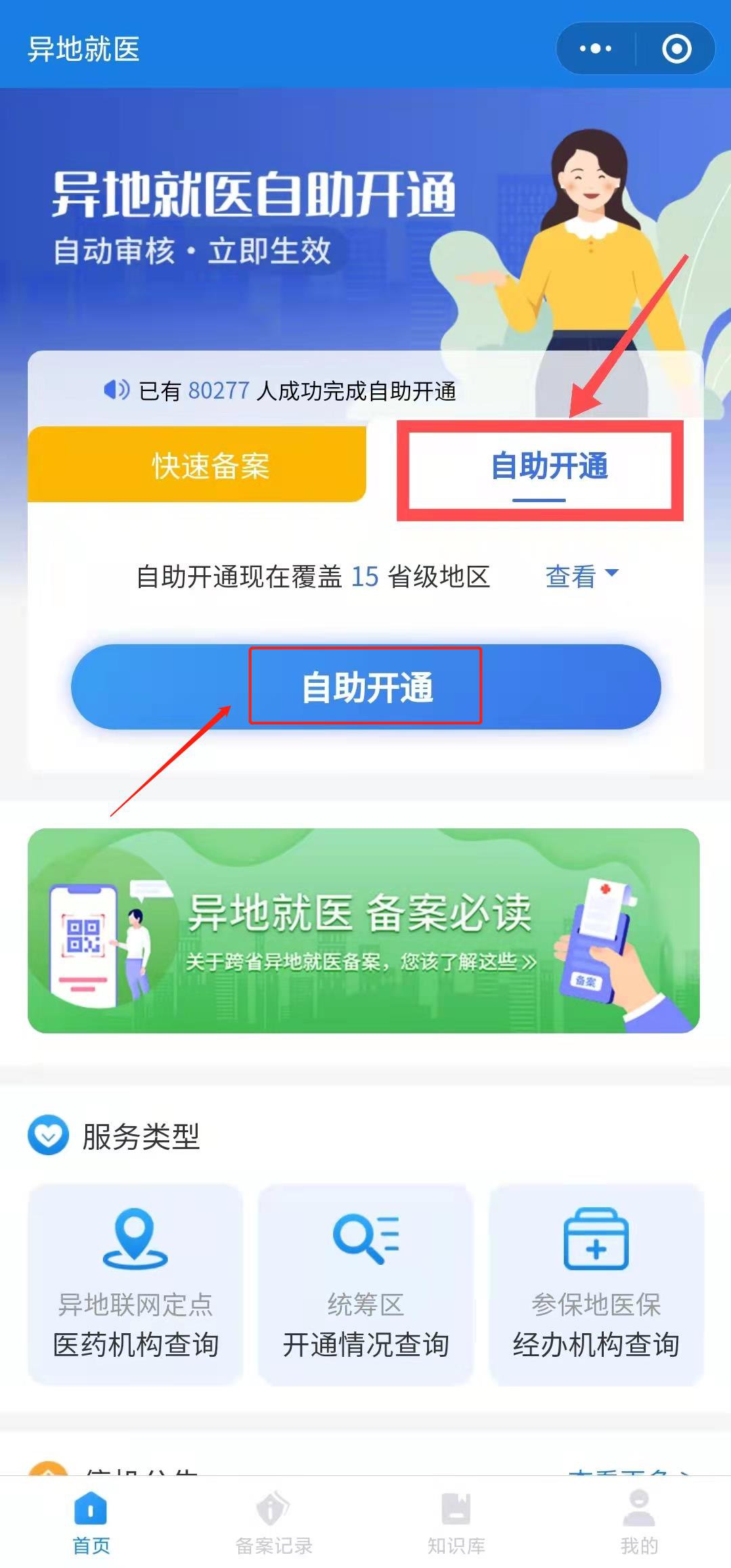Switch to the 备案记录 tab

(273, 1524)
